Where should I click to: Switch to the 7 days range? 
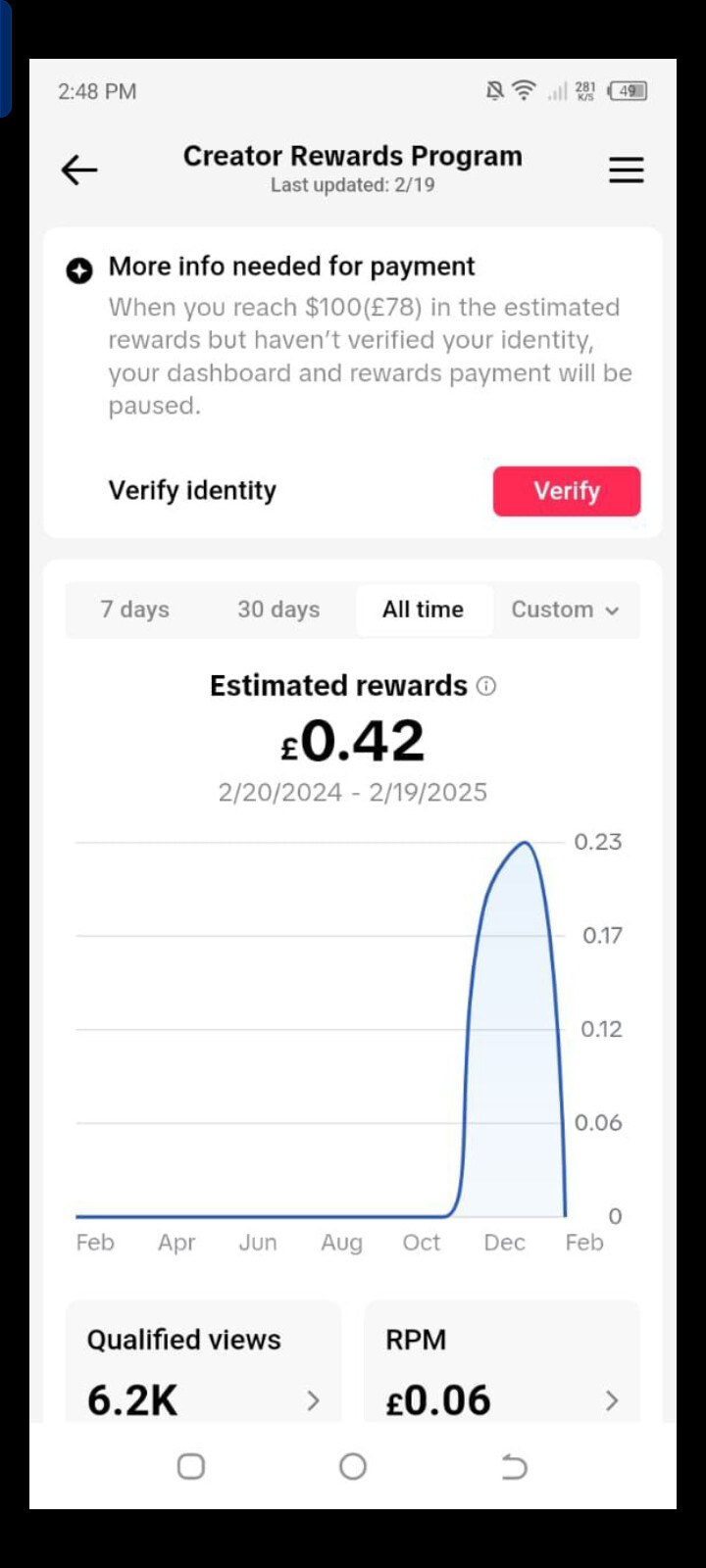tap(135, 610)
